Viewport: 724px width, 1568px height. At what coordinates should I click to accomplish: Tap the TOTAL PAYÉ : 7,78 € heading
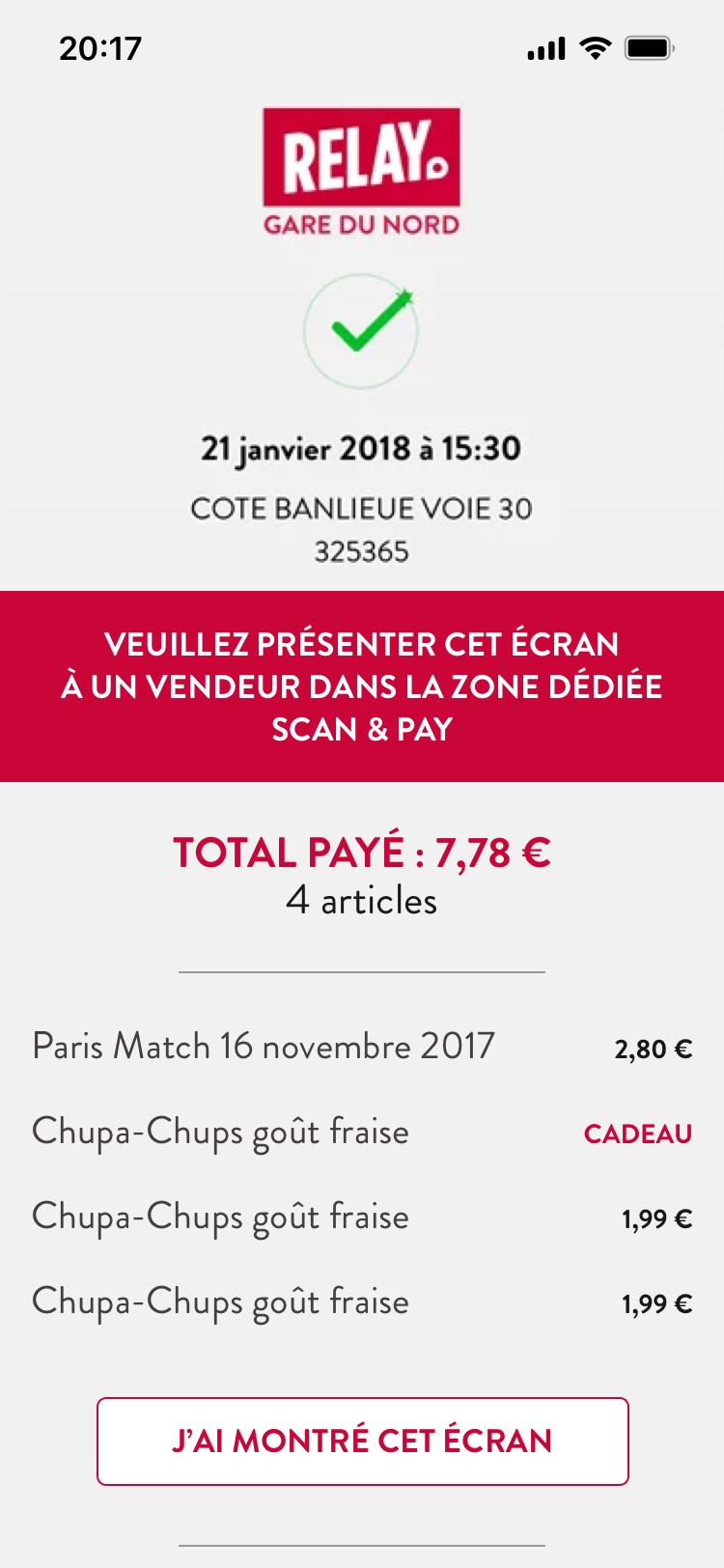[x=362, y=854]
